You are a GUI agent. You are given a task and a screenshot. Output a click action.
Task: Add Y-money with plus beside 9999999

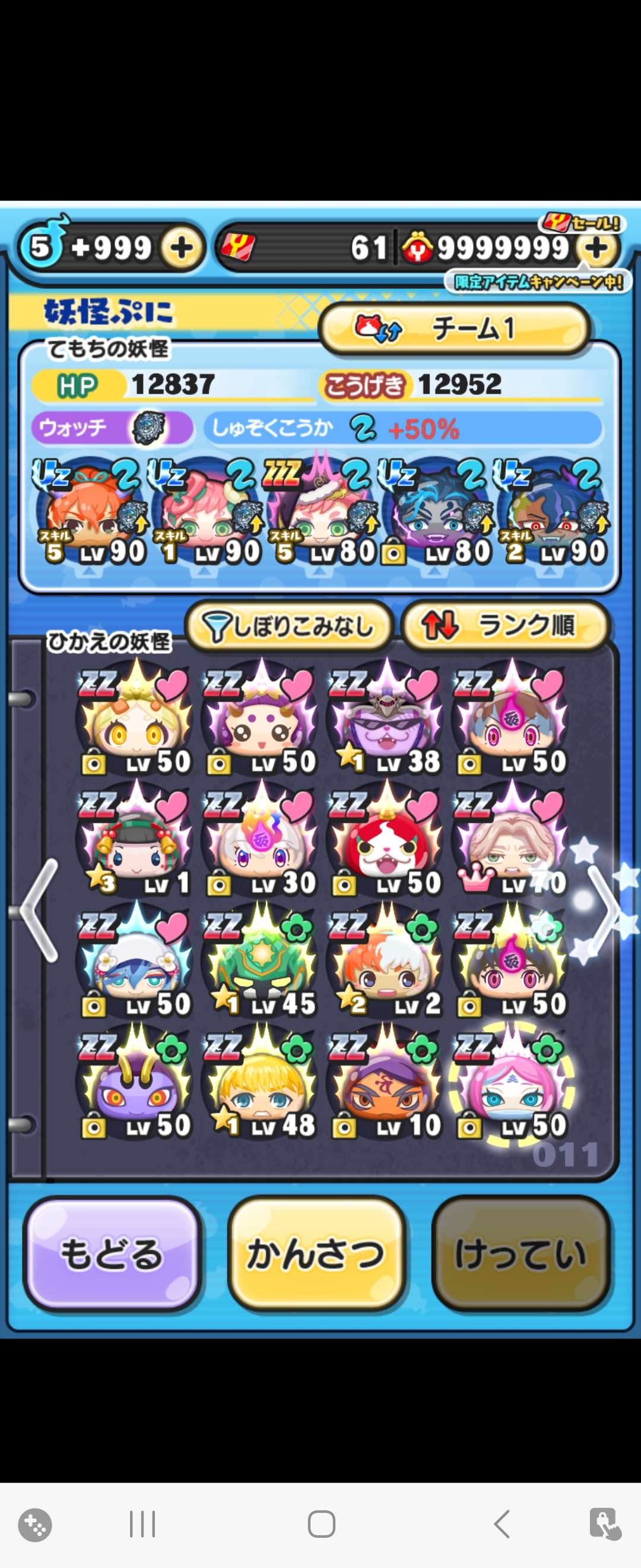click(x=597, y=248)
